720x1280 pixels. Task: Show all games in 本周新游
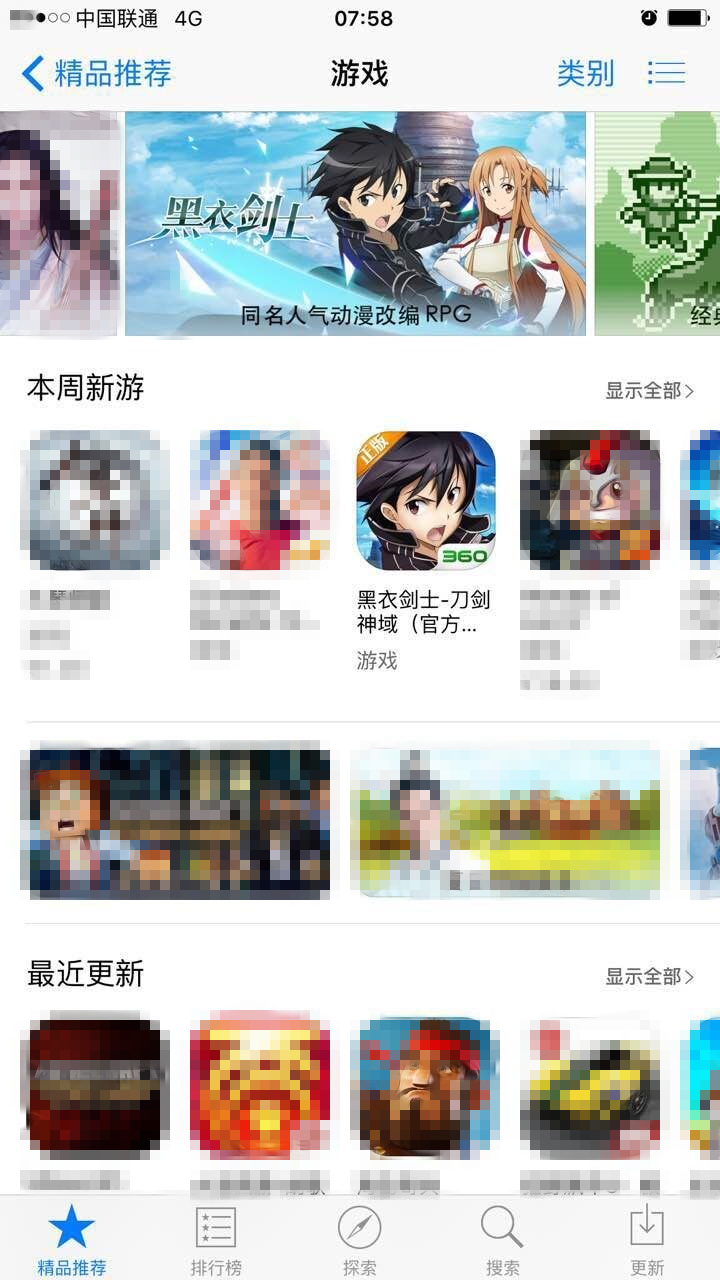pyautogui.click(x=649, y=390)
